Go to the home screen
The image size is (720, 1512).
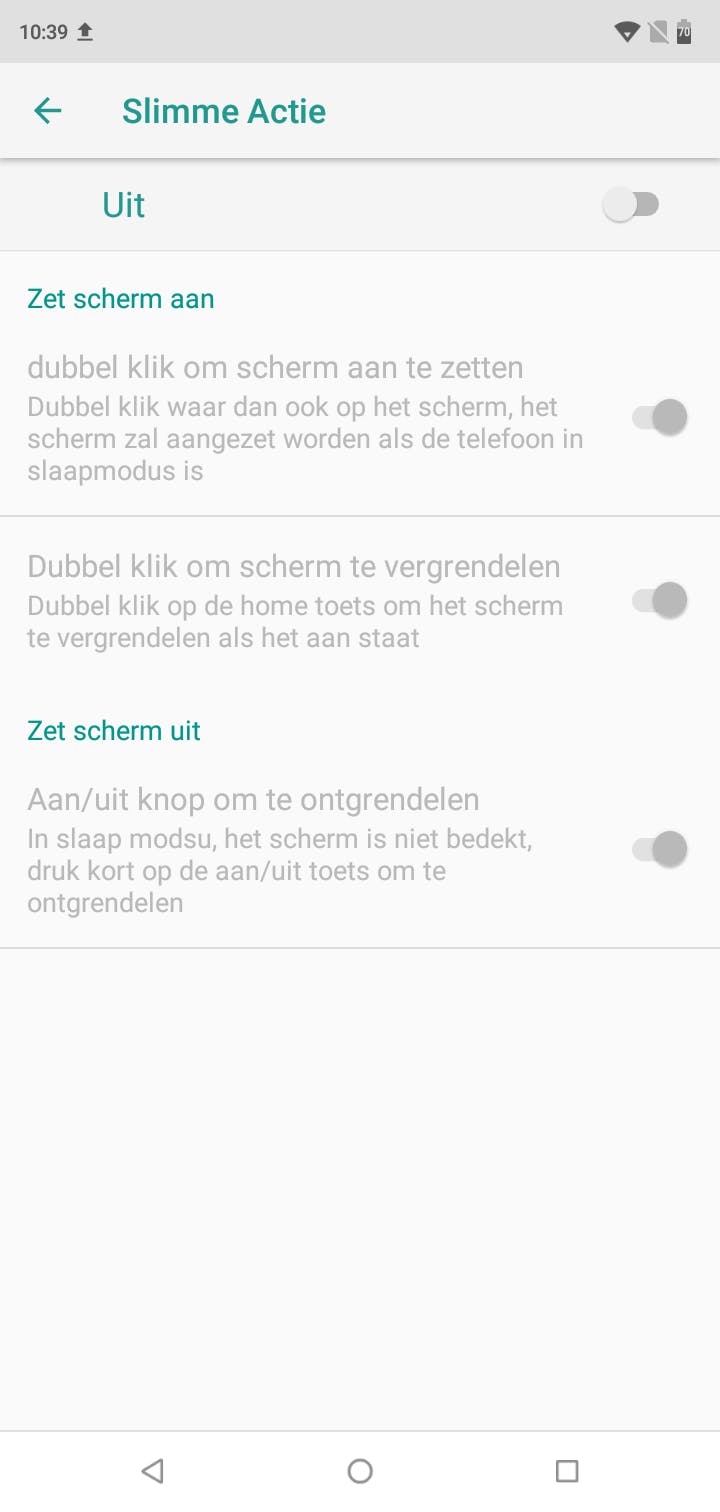click(360, 1470)
